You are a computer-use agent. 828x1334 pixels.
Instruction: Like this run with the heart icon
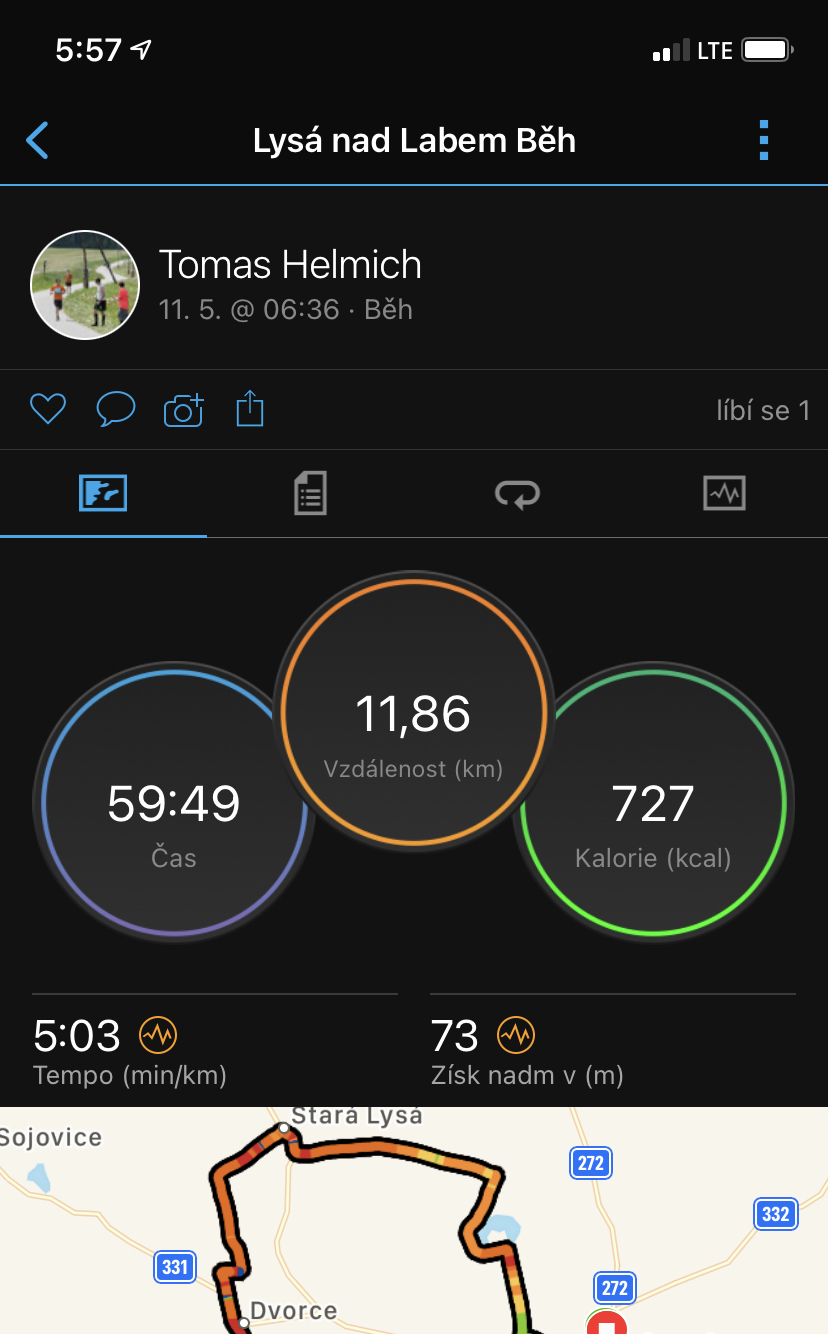click(48, 409)
